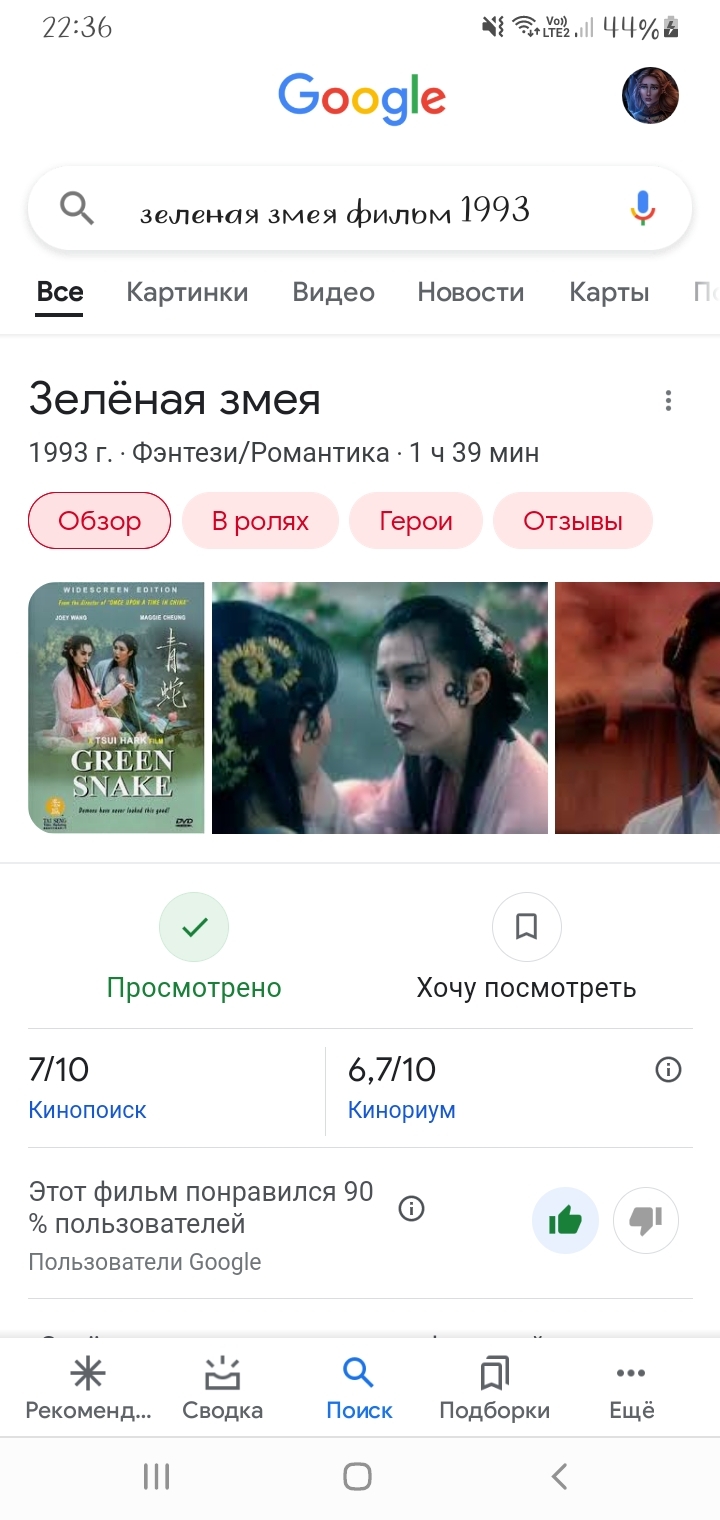720x1520 pixels.
Task: Open the Google account profile picture
Action: pyautogui.click(x=650, y=96)
